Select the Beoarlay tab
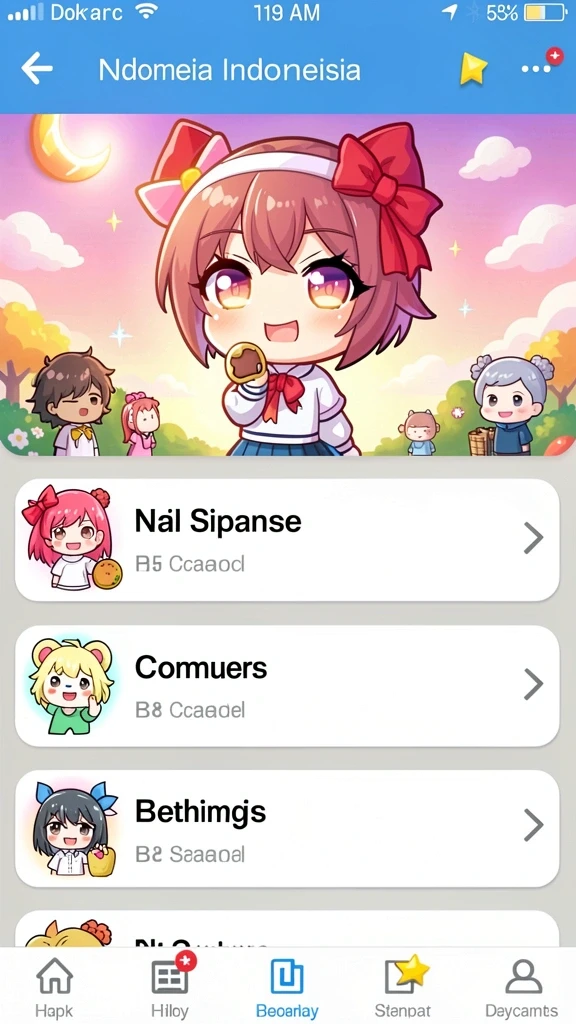This screenshot has width=576, height=1024. click(287, 987)
